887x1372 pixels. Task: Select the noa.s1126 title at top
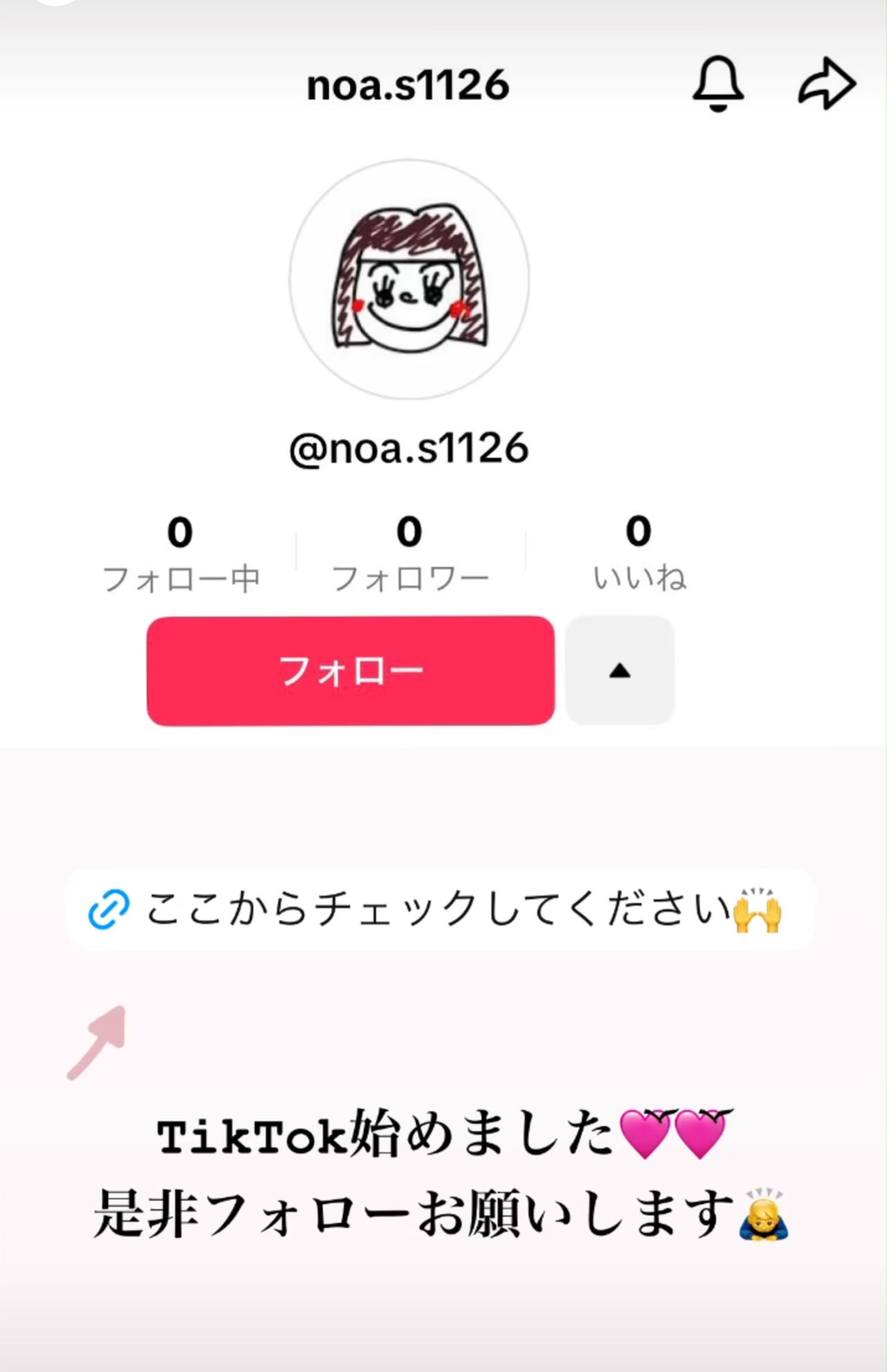point(407,83)
